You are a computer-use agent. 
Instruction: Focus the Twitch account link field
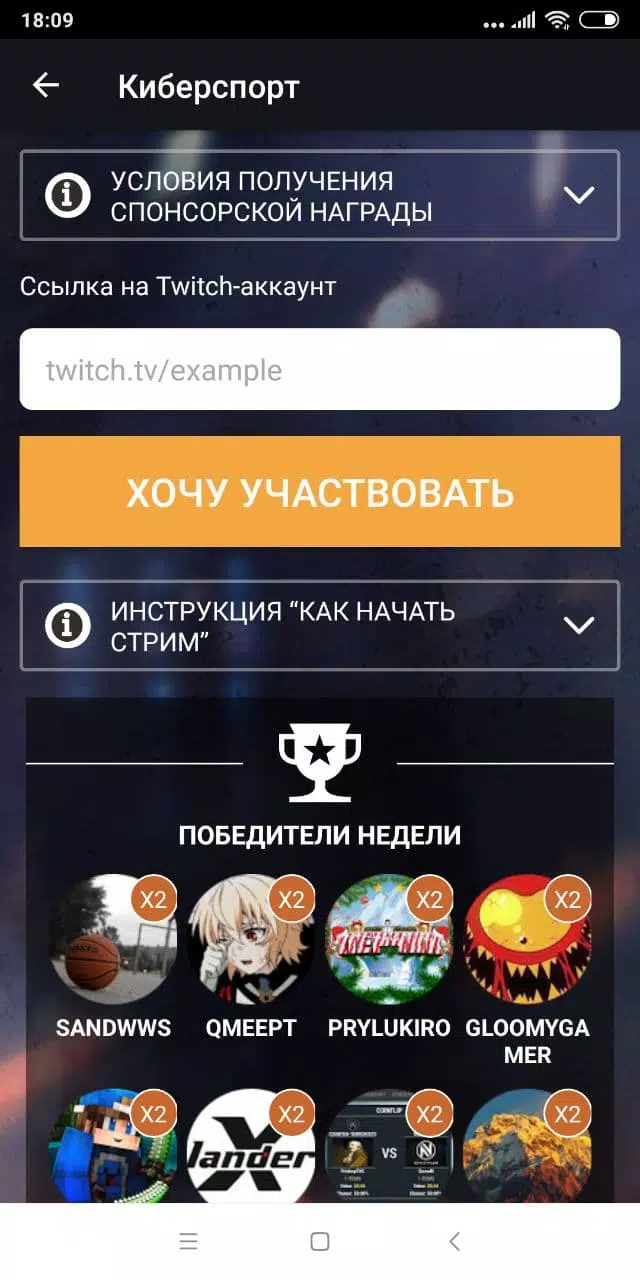pos(320,369)
